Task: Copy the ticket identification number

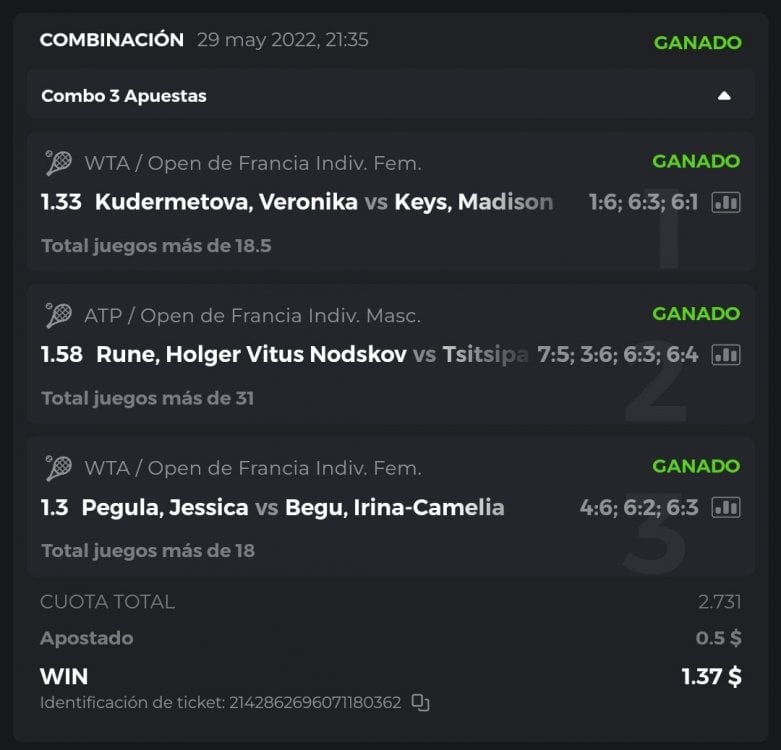Action: click(x=421, y=703)
